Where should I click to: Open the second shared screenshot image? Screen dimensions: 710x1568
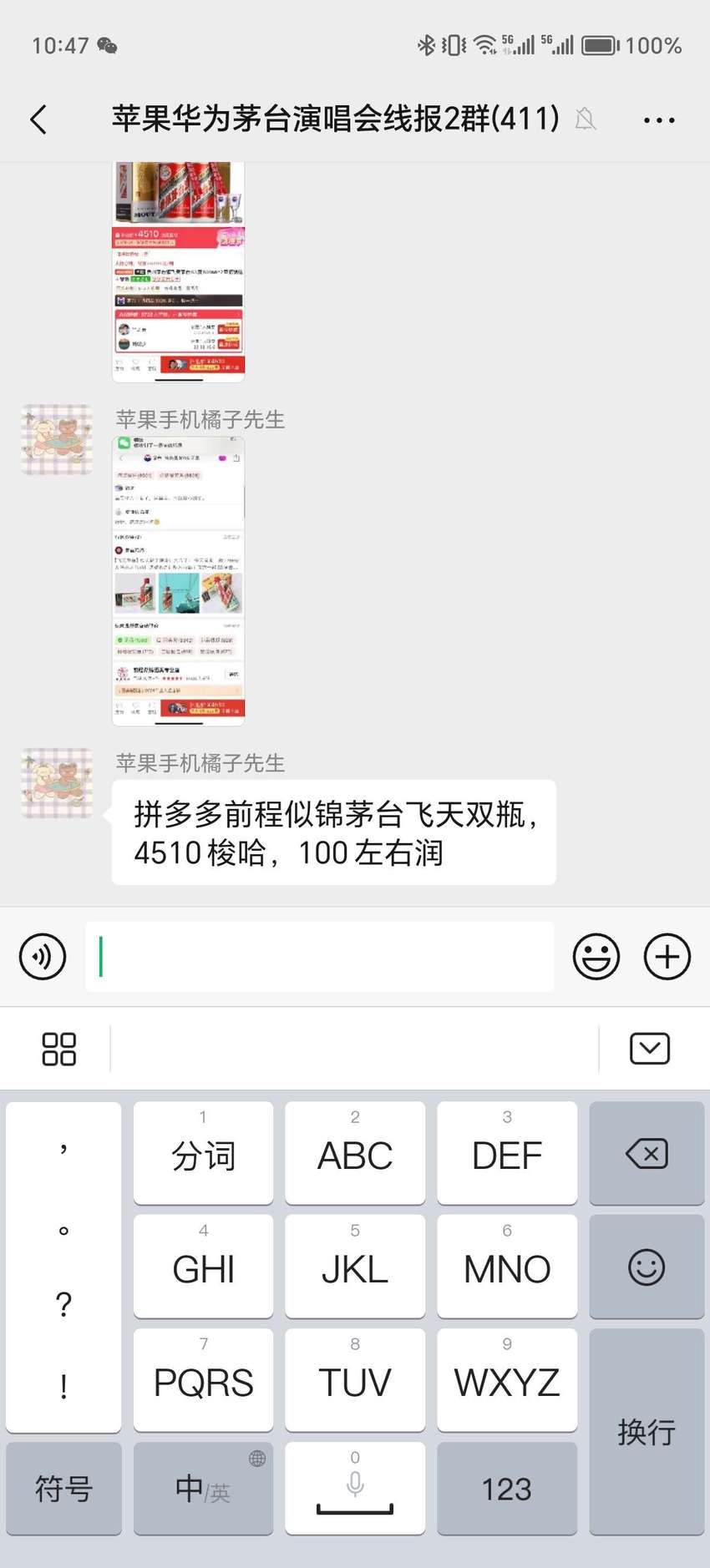[179, 580]
